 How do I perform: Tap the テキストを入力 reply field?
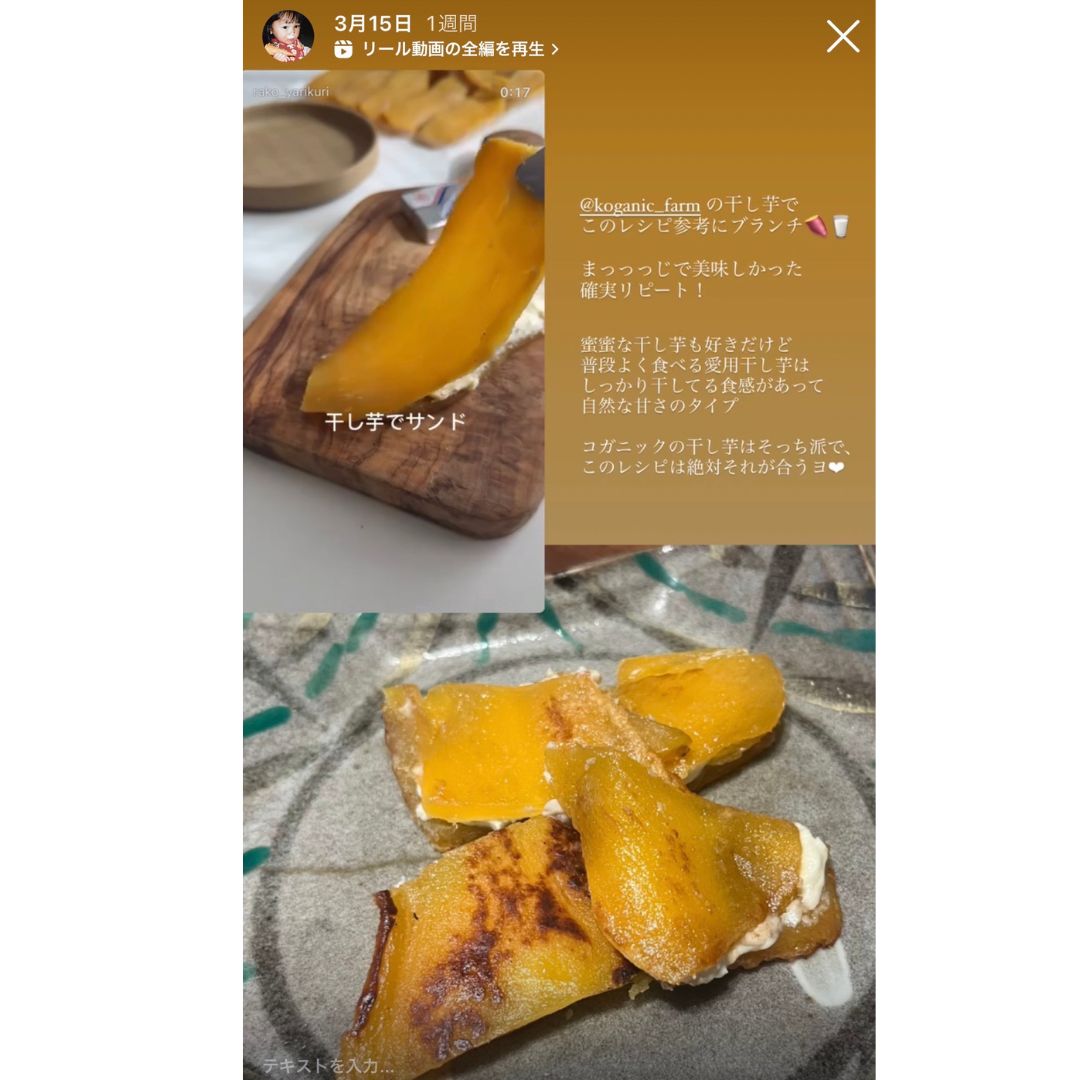coord(328,1066)
